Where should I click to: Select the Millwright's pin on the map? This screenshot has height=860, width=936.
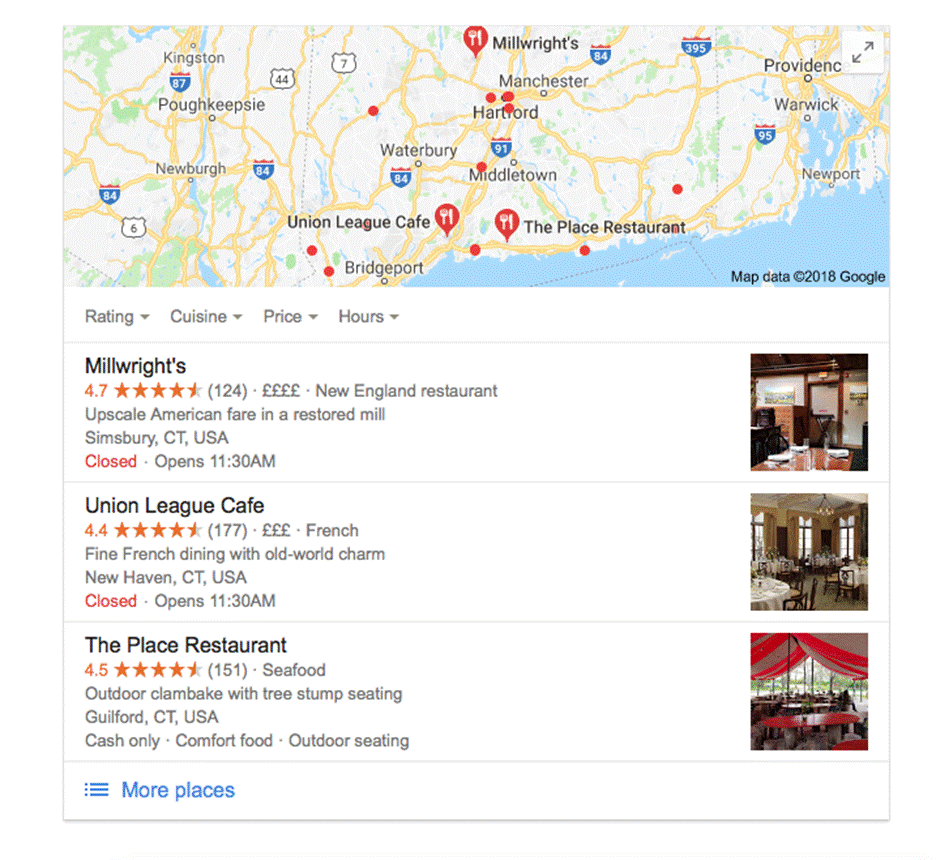(476, 40)
